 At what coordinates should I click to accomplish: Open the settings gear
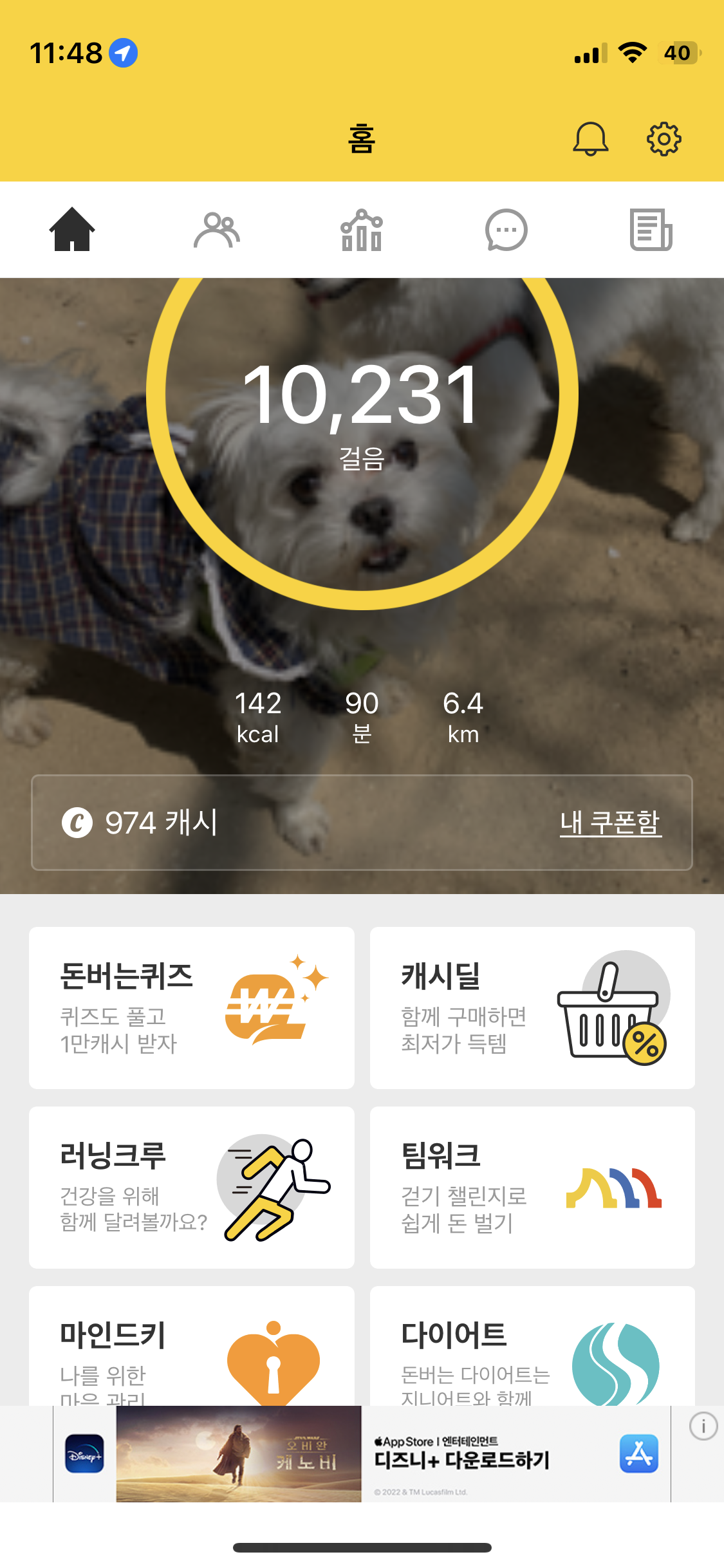click(664, 138)
